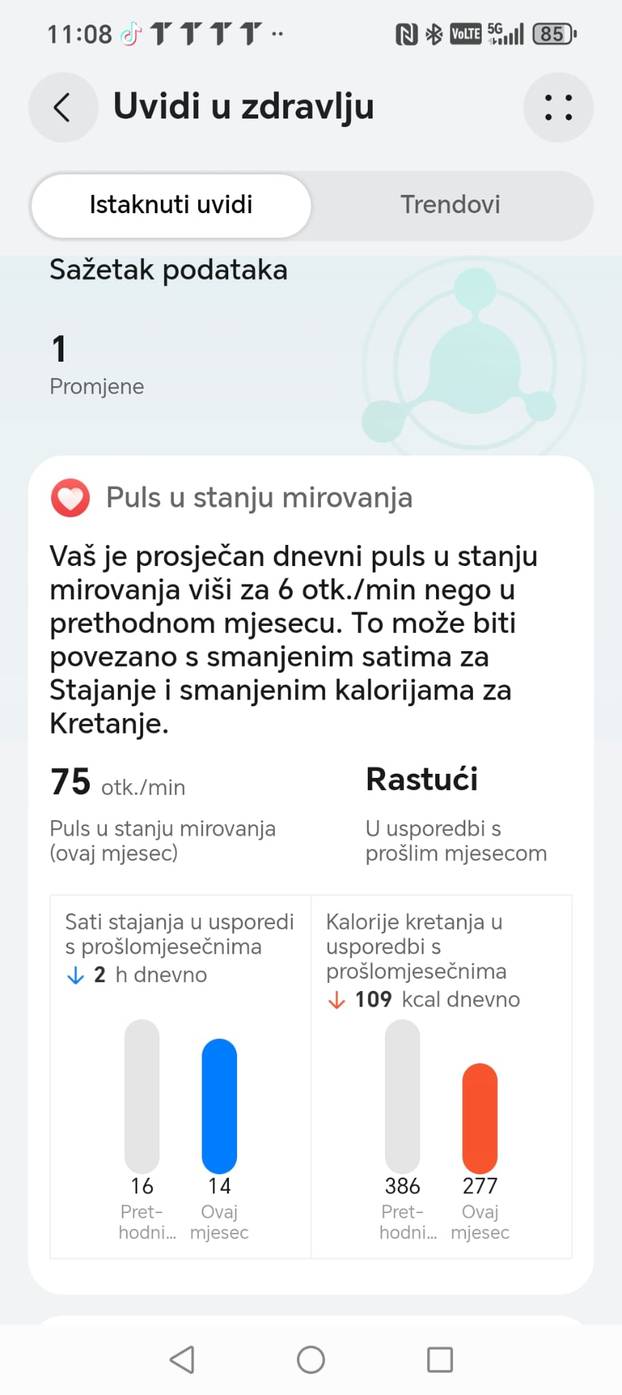
Task: Switch to the Trendovi tab
Action: coord(450,205)
